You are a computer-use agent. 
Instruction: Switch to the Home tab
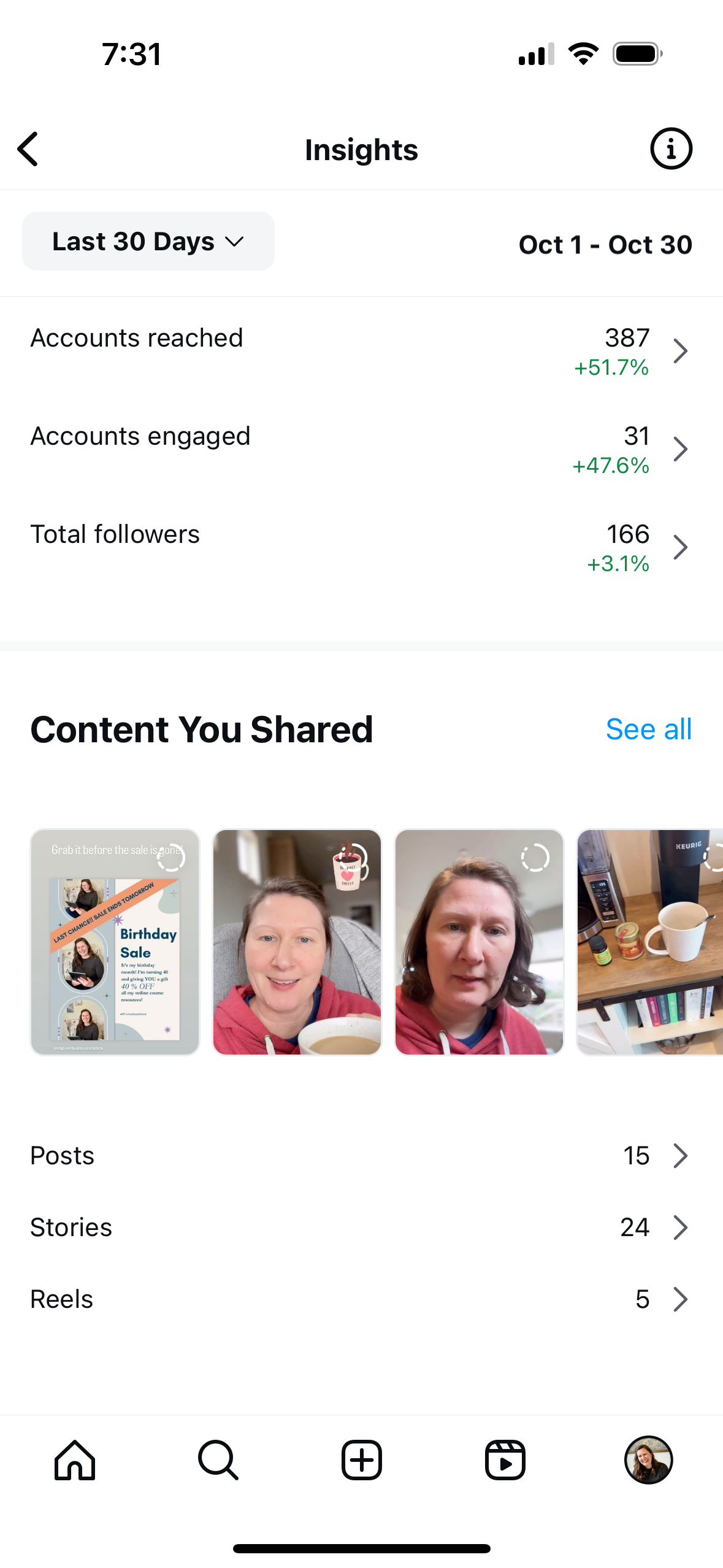[x=75, y=1460]
